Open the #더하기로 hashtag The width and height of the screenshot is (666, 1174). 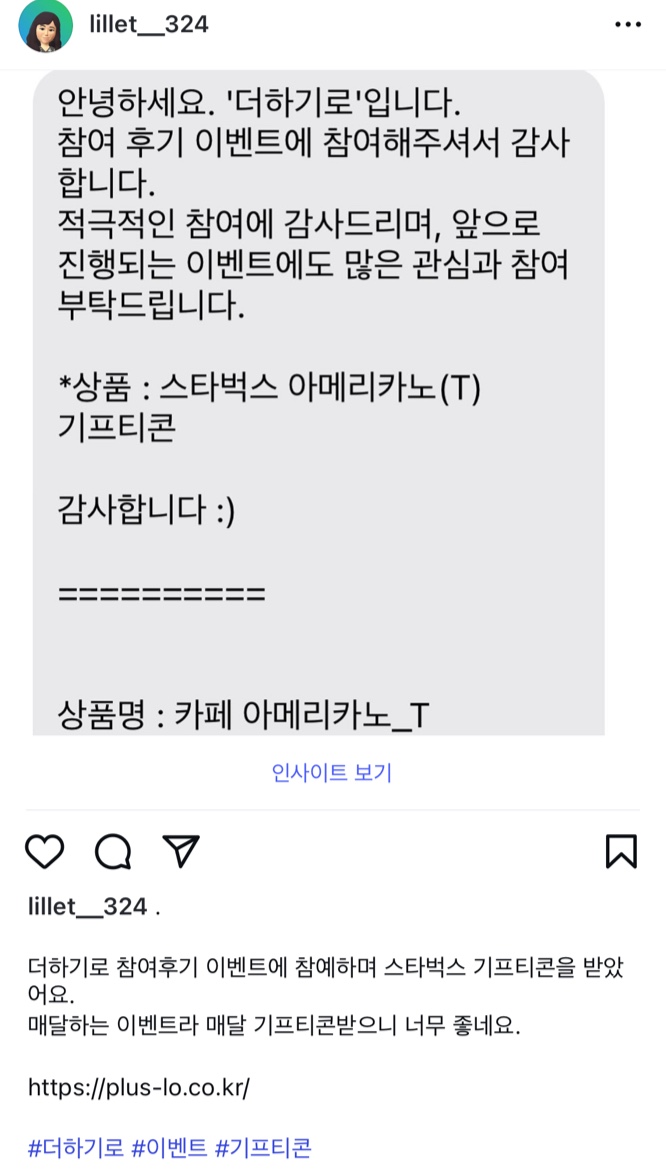click(x=75, y=1146)
